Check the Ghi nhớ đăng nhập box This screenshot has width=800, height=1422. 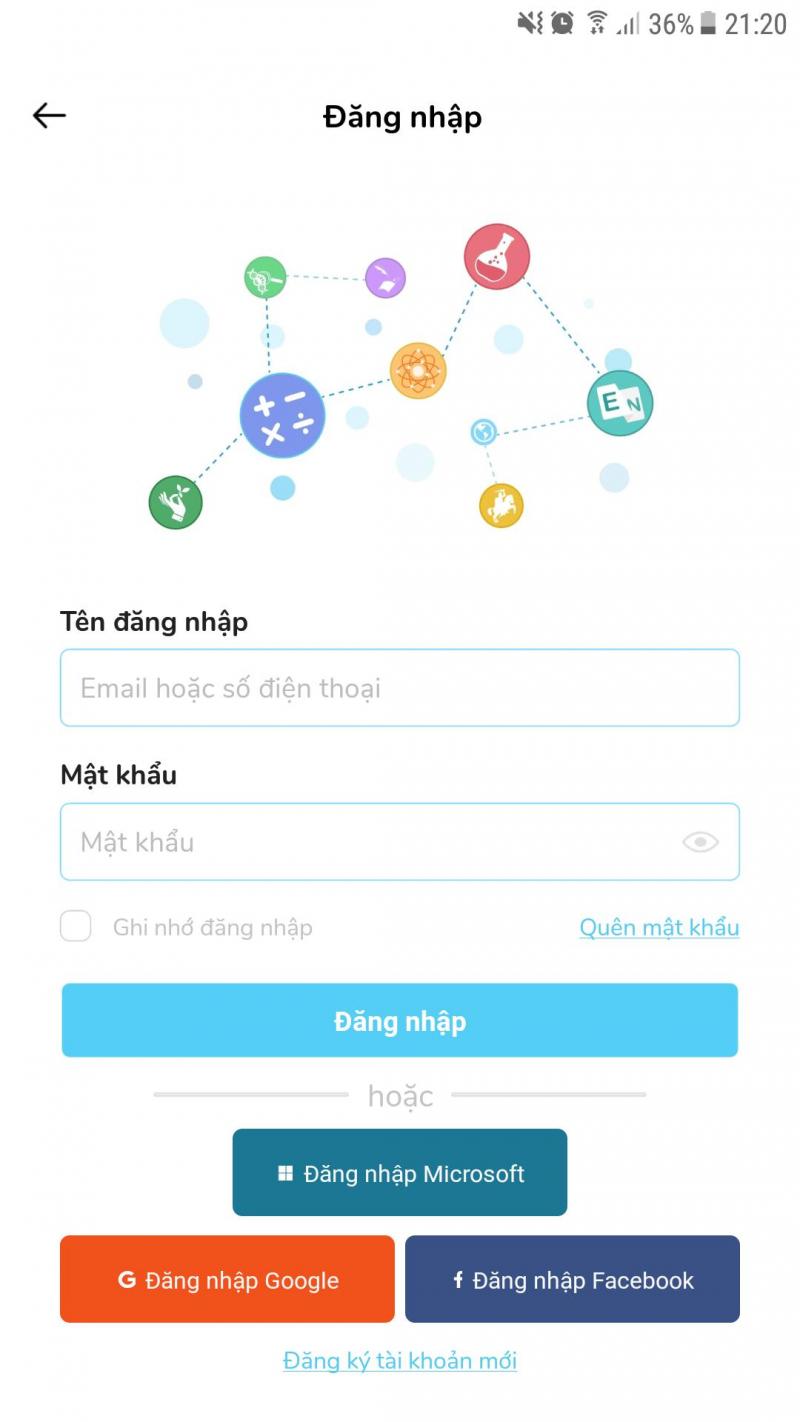[76, 927]
